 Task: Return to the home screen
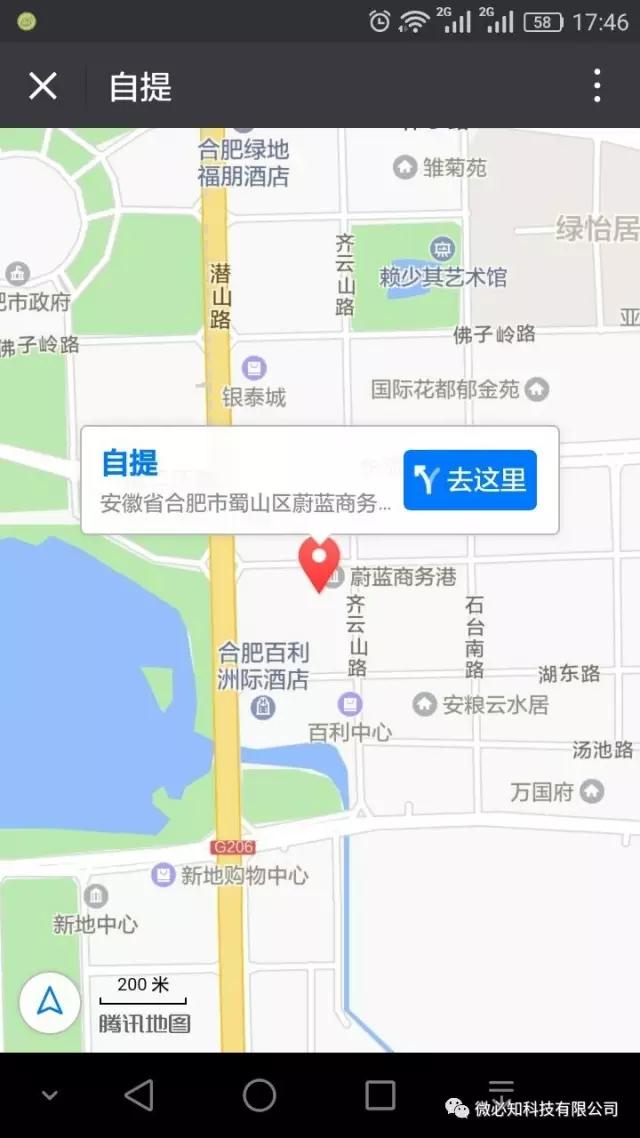[260, 1095]
